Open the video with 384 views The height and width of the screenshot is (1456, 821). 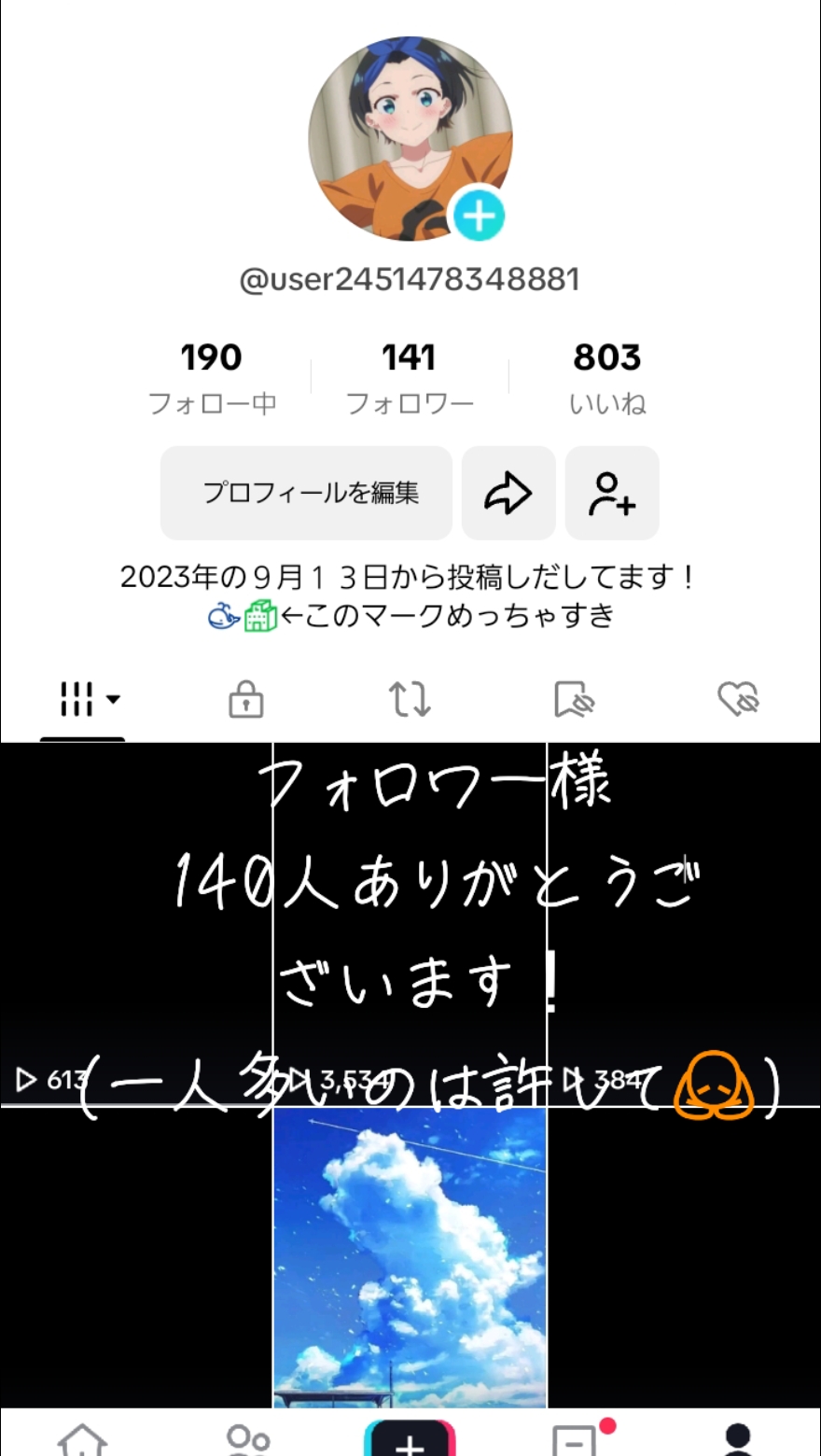pyautogui.click(x=684, y=924)
